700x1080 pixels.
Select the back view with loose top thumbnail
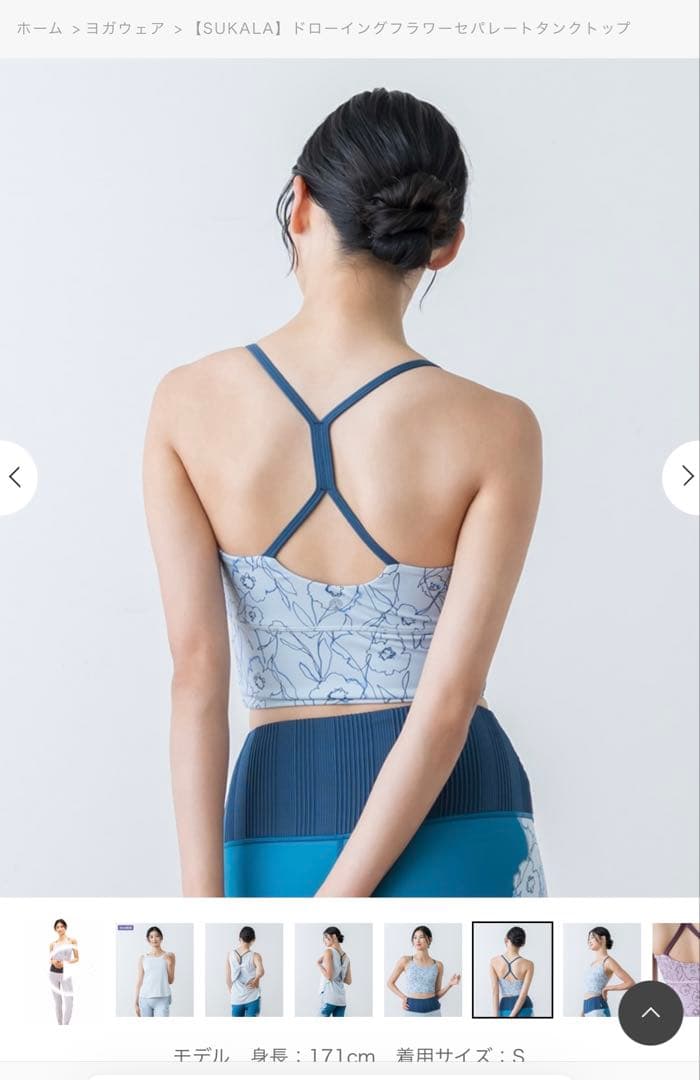coord(244,970)
